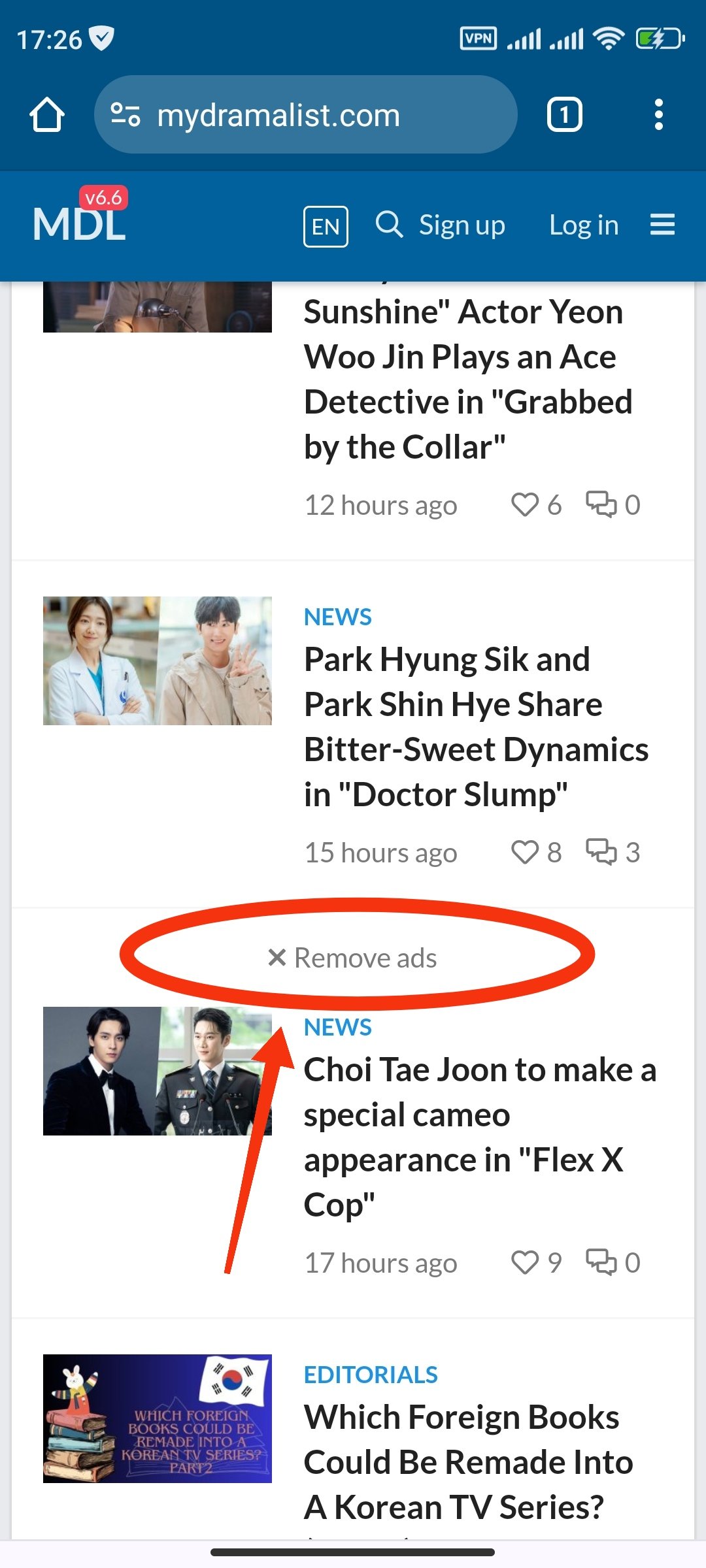Tap the Doctor Slump article thumbnail
Image resolution: width=706 pixels, height=1568 pixels.
tap(158, 661)
